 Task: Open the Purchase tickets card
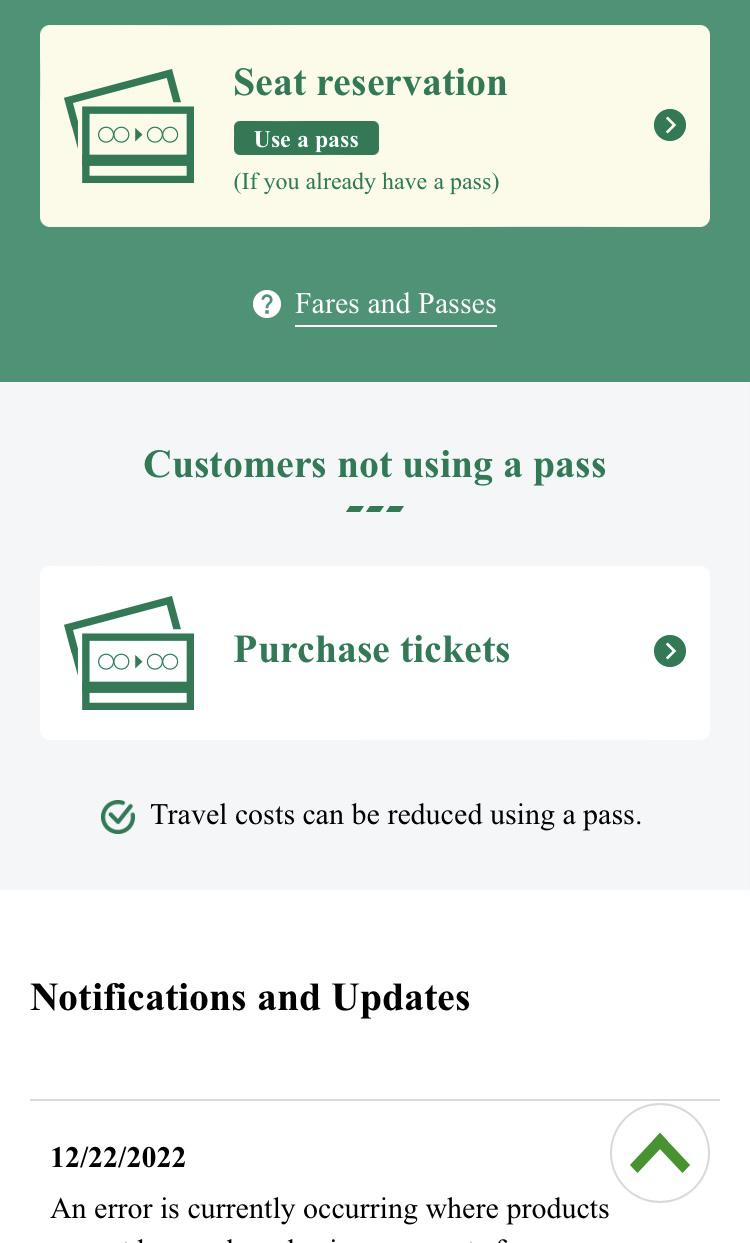pos(374,652)
